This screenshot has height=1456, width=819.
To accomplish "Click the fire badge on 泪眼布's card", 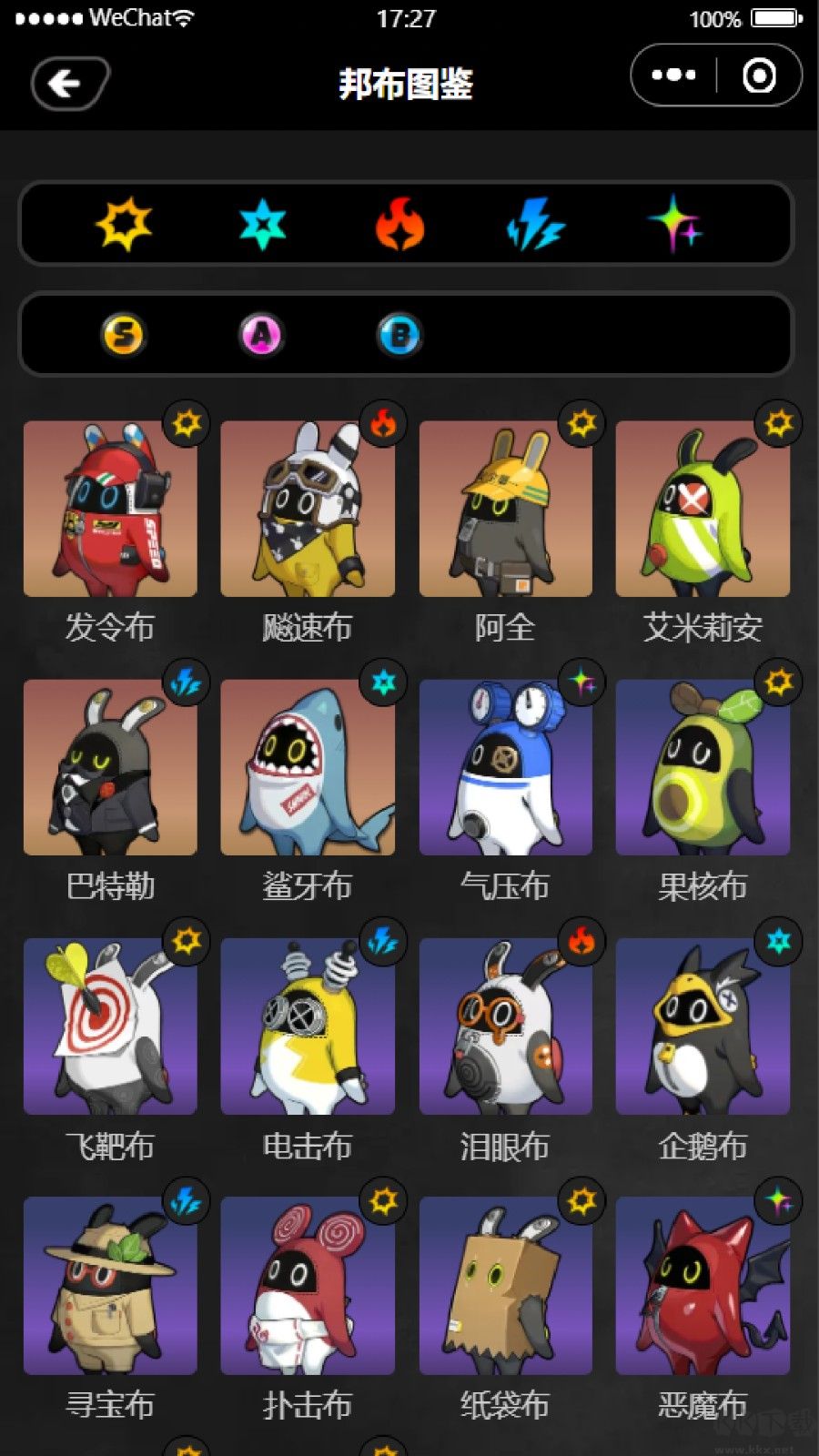I will [x=580, y=944].
